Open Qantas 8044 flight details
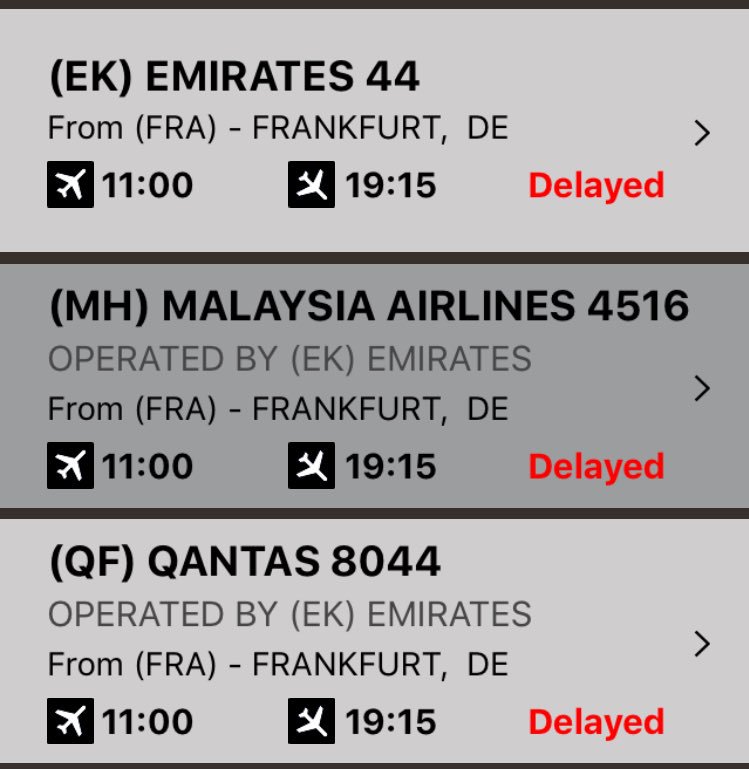This screenshot has height=769, width=749. tap(702, 644)
